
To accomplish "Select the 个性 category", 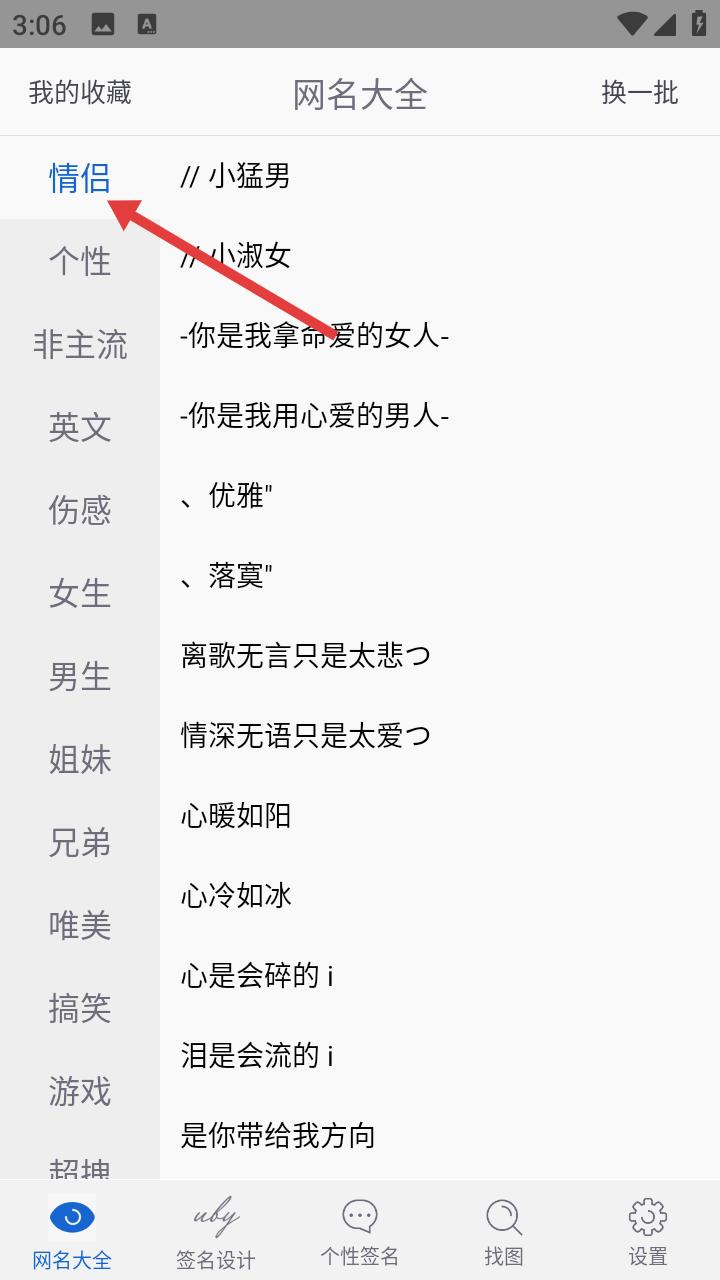I will point(80,261).
